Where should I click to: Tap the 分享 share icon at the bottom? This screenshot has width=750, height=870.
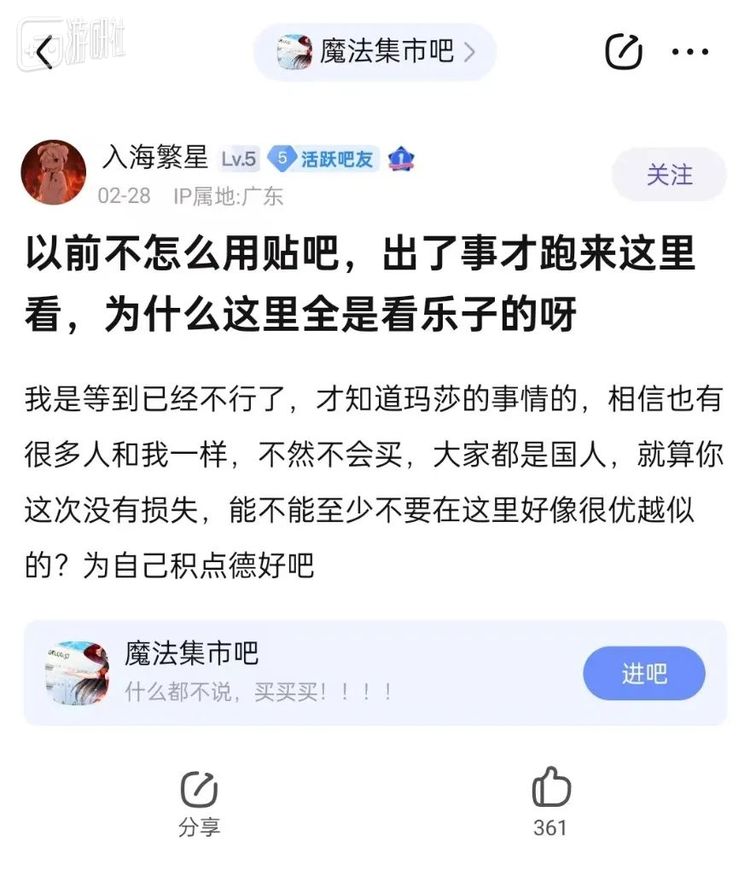[198, 800]
